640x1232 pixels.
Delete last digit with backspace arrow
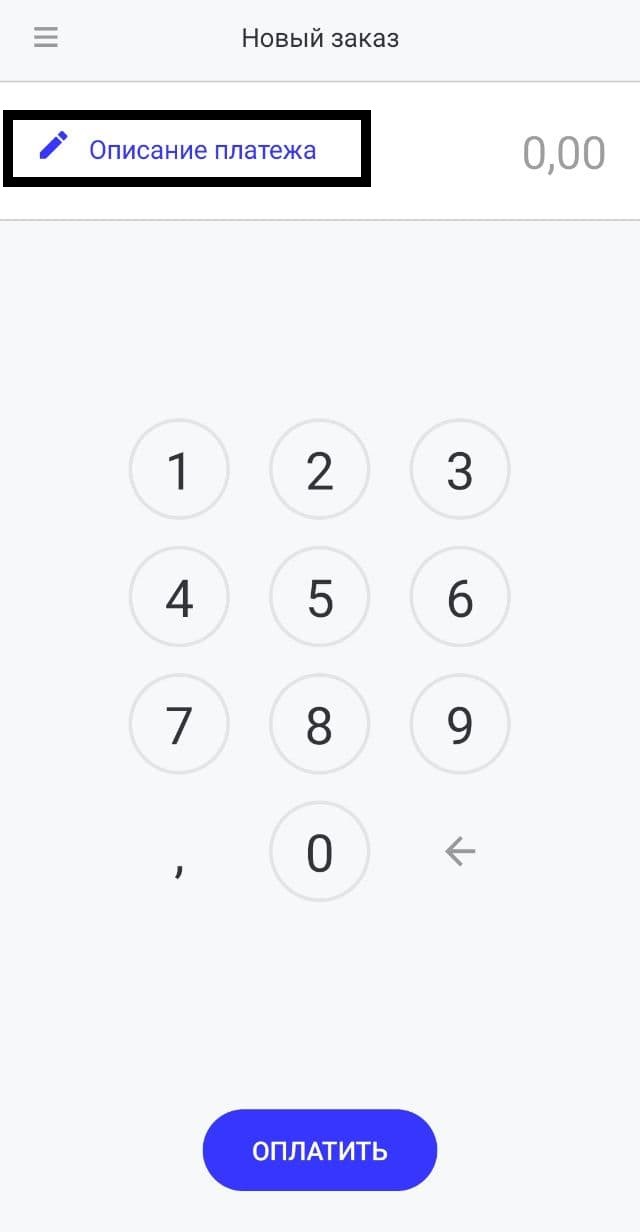pyautogui.click(x=460, y=852)
